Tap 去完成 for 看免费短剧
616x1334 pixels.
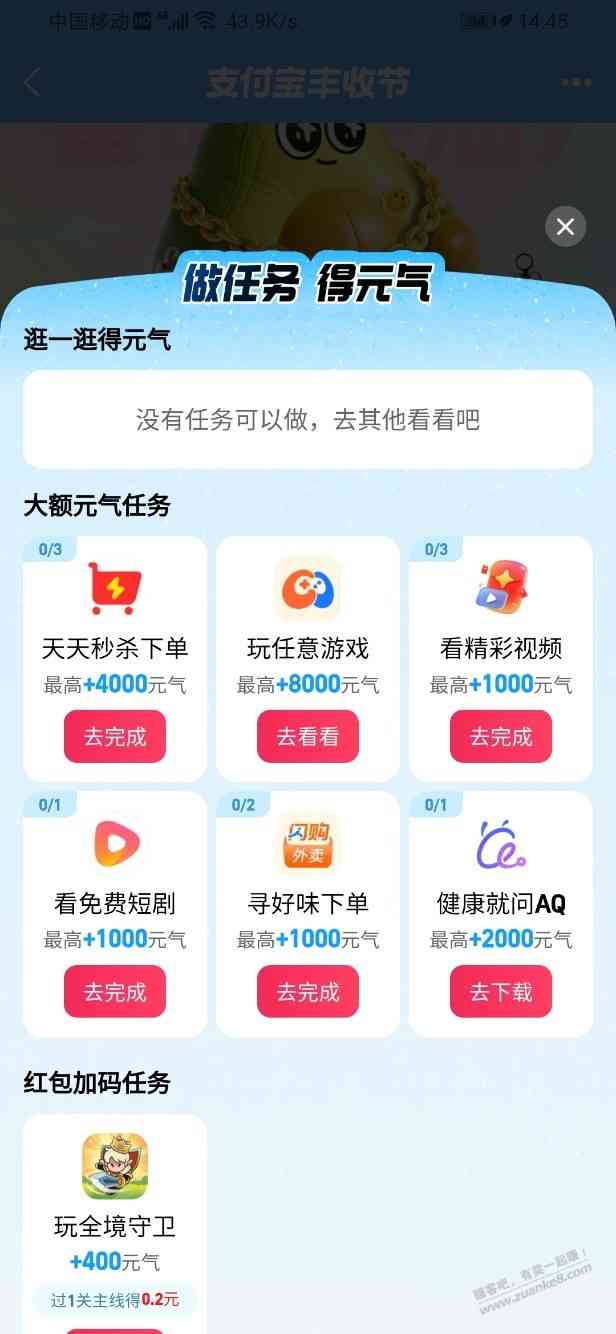click(x=115, y=992)
